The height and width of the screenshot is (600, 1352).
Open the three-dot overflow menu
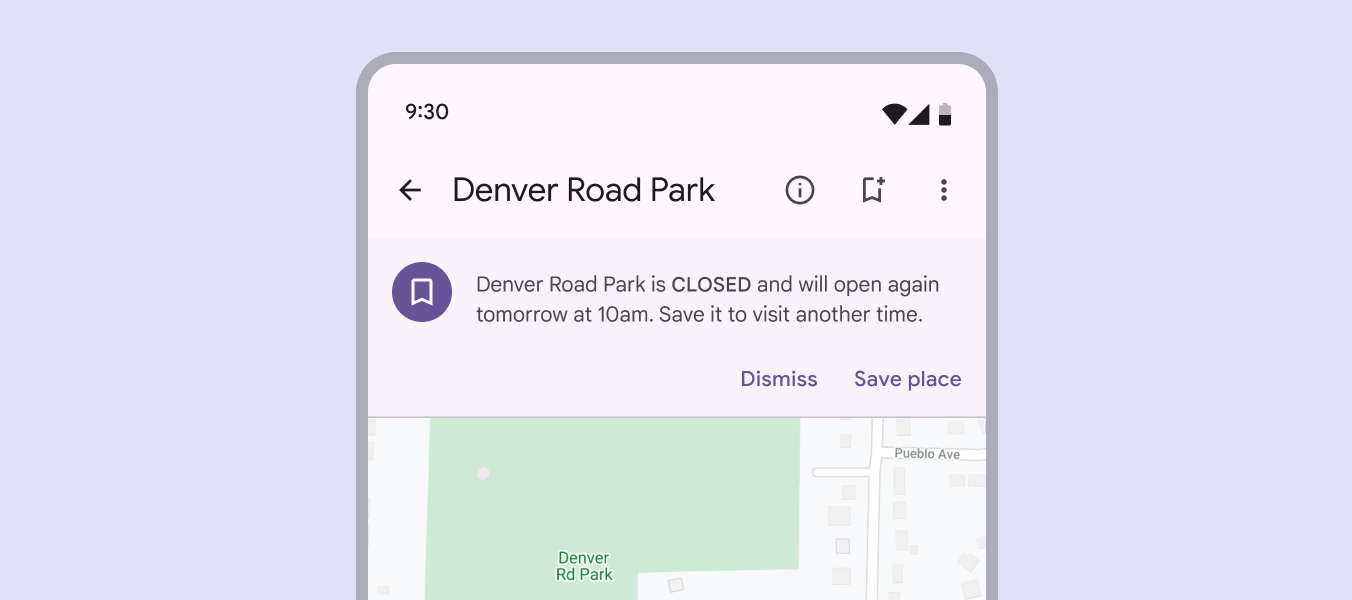pos(943,190)
